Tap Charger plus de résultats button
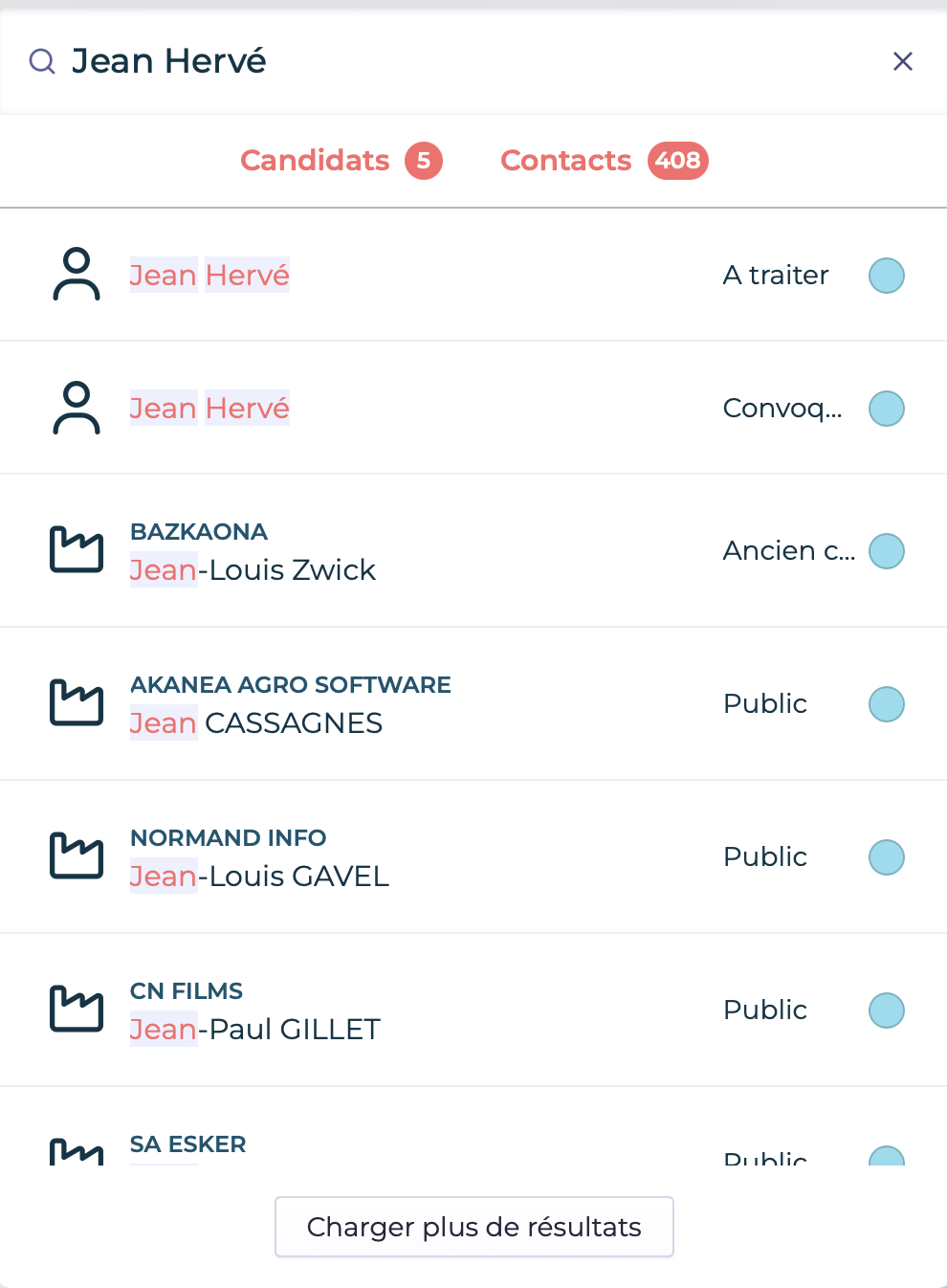Screen dimensions: 947x1288 tap(474, 1227)
